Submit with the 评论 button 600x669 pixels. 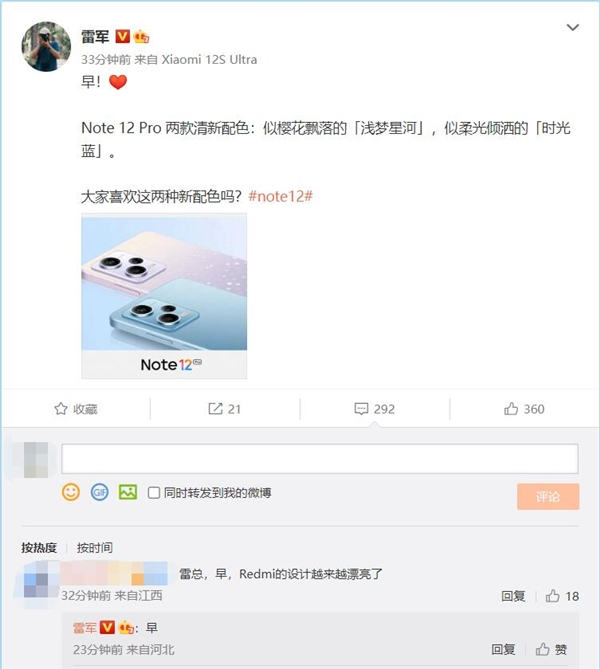pos(547,496)
